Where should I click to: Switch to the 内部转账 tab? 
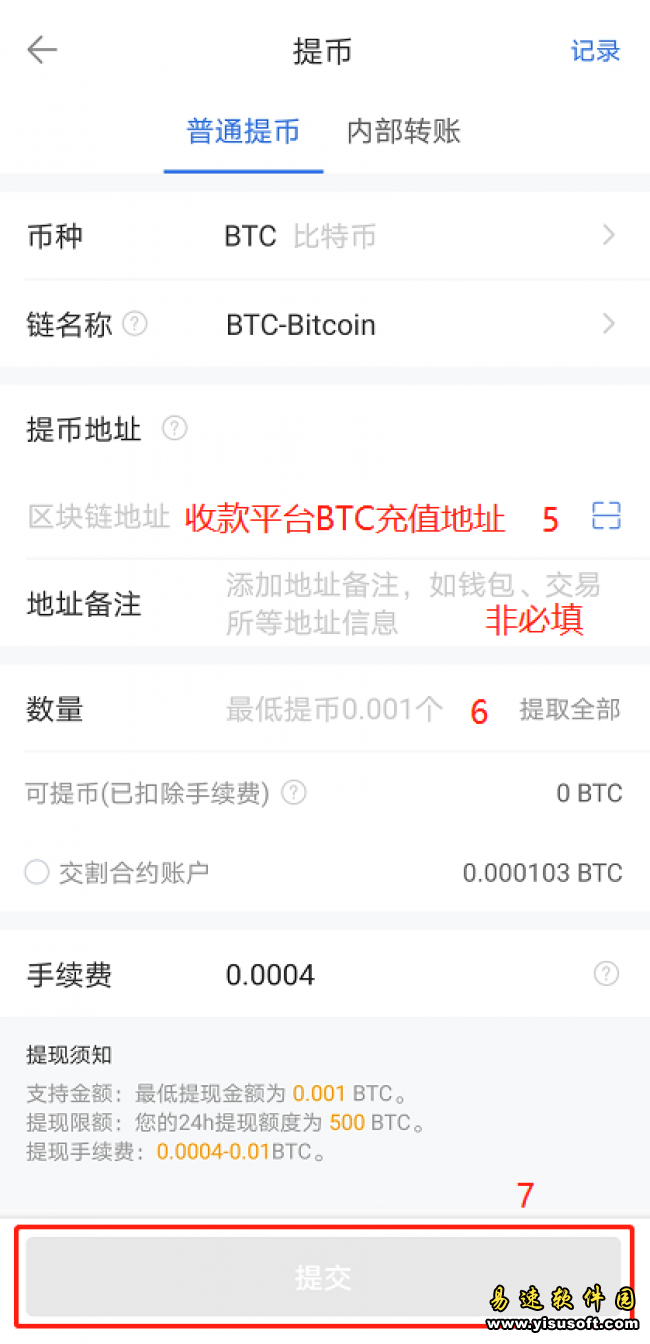click(x=403, y=131)
